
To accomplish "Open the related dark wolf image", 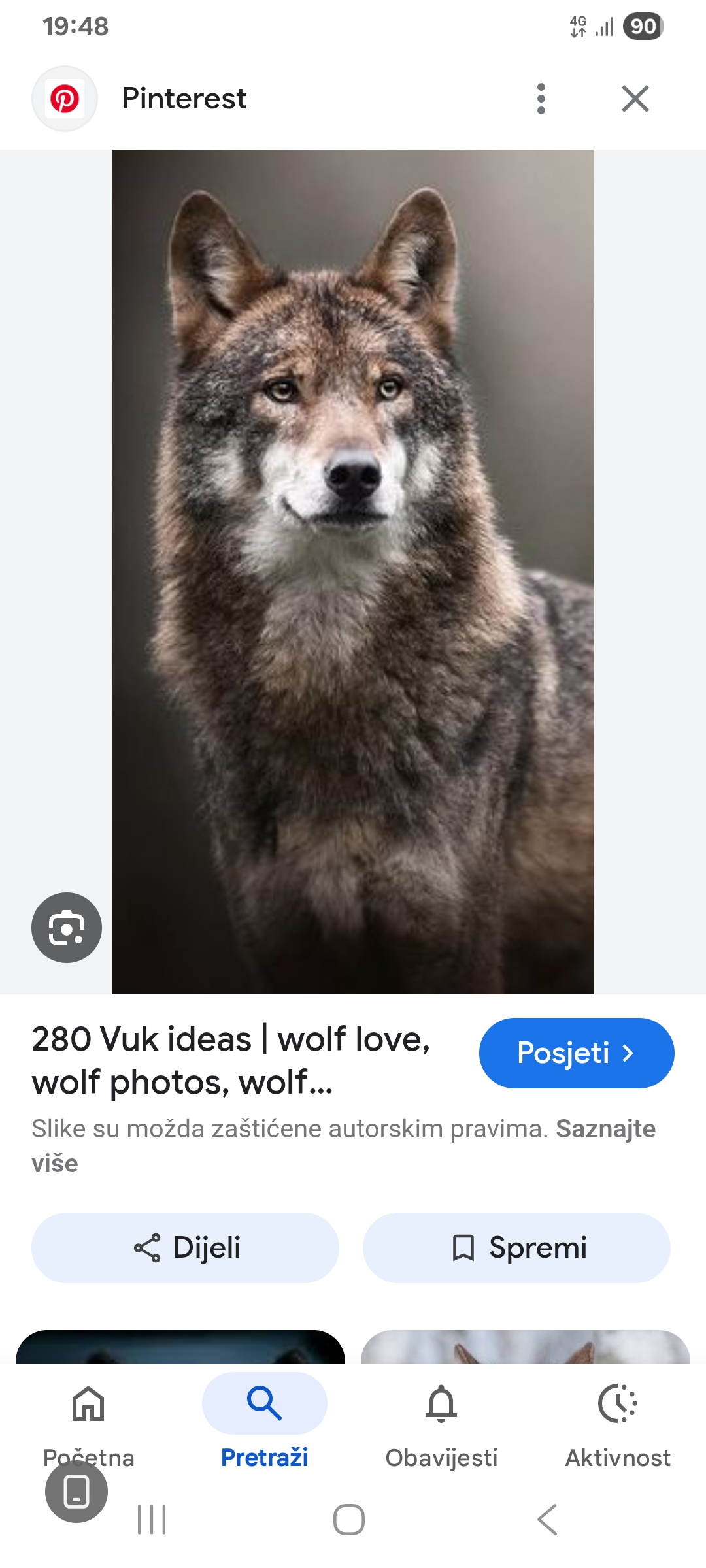I will 180,1347.
